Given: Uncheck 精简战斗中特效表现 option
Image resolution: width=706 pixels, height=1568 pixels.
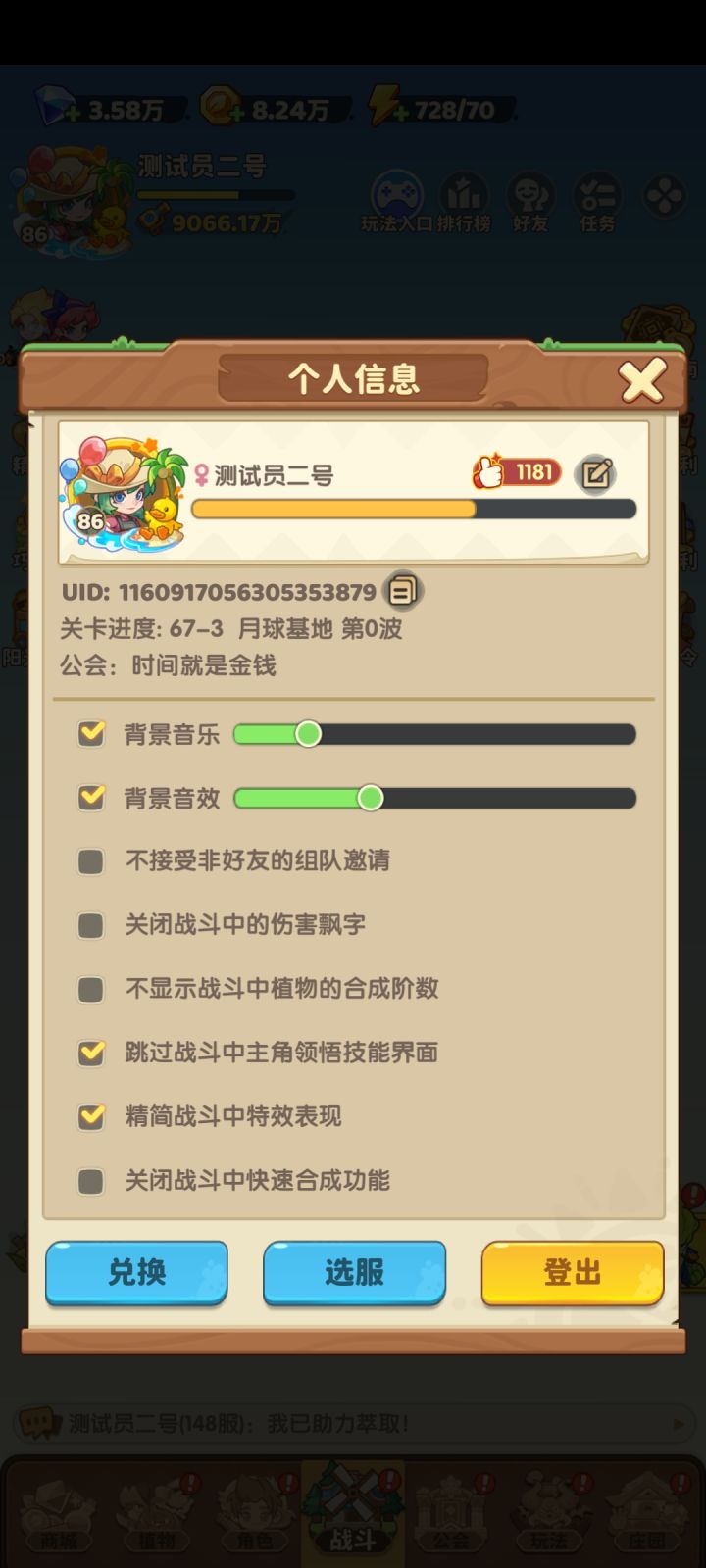Looking at the screenshot, I should pos(90,1116).
